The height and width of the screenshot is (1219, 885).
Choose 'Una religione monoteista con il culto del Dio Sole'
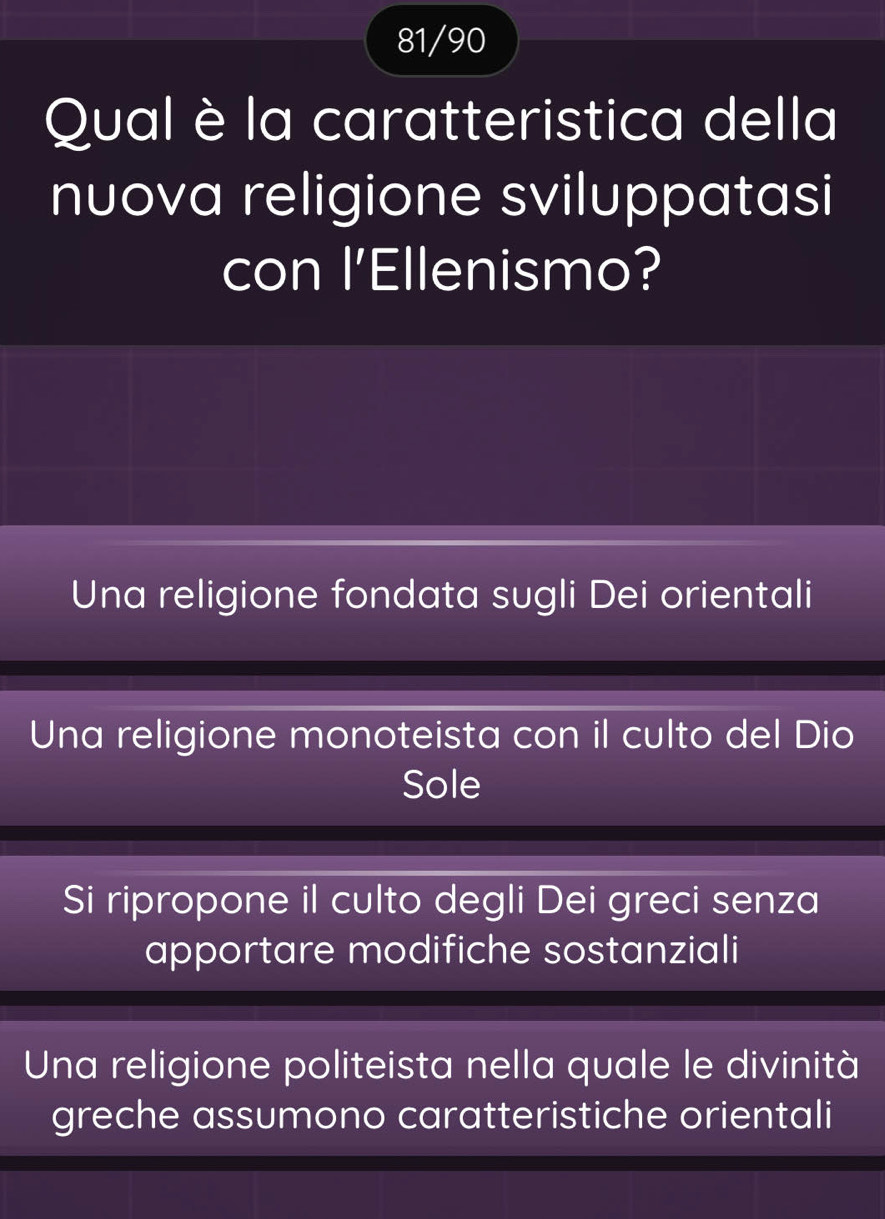[x=442, y=760]
